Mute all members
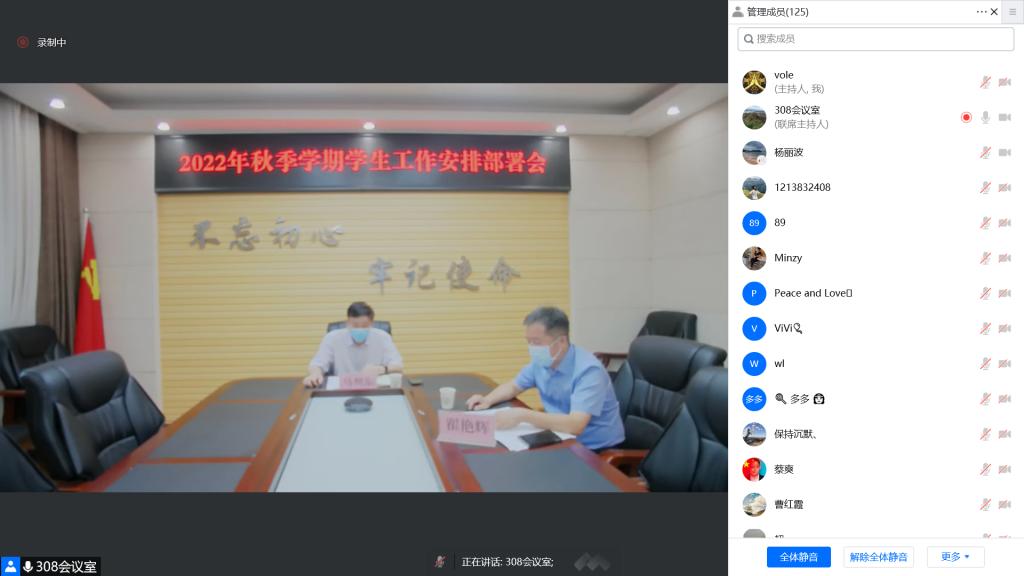Screen dimensions: 1024x576 click(x=799, y=557)
